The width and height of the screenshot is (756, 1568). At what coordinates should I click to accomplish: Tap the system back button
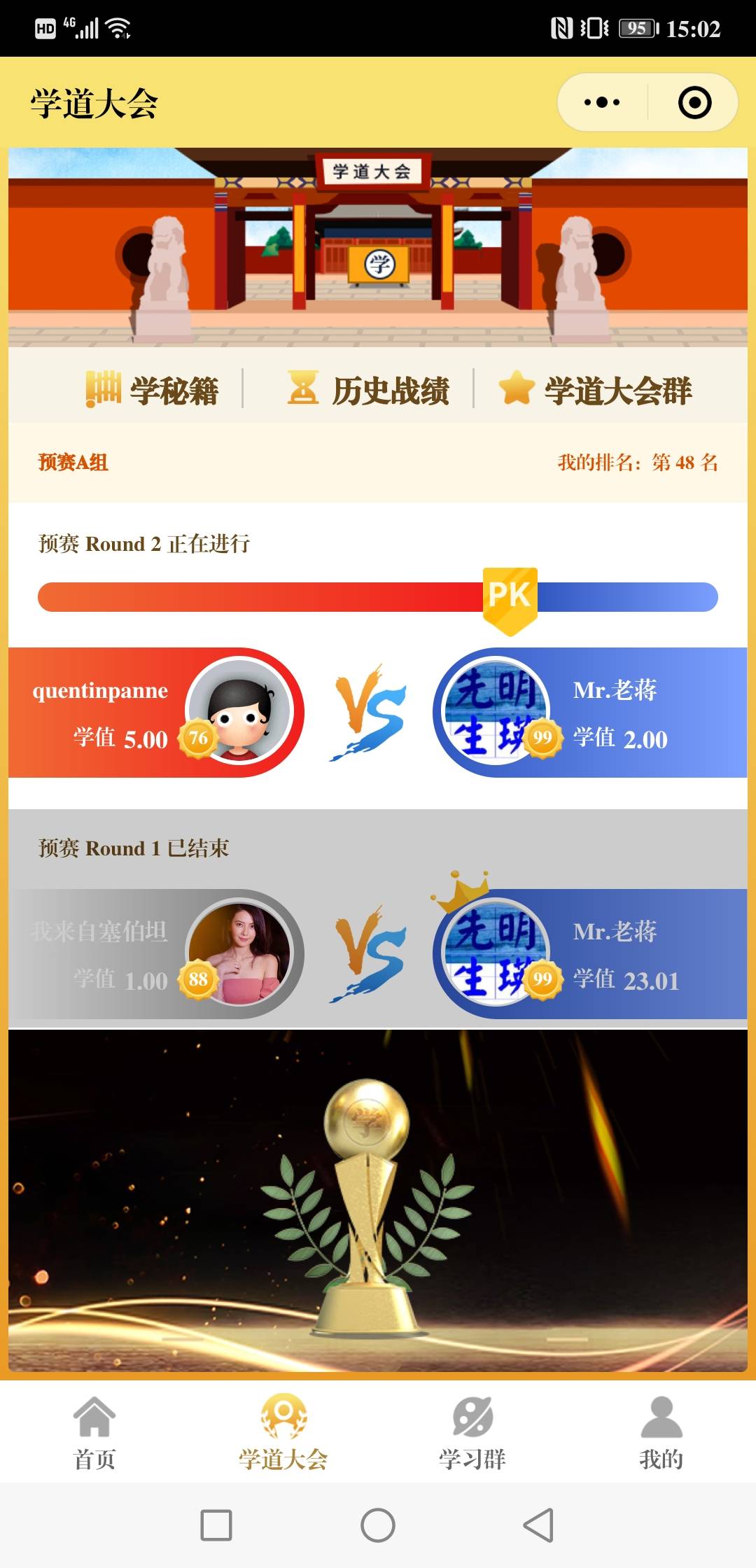pyautogui.click(x=539, y=1525)
